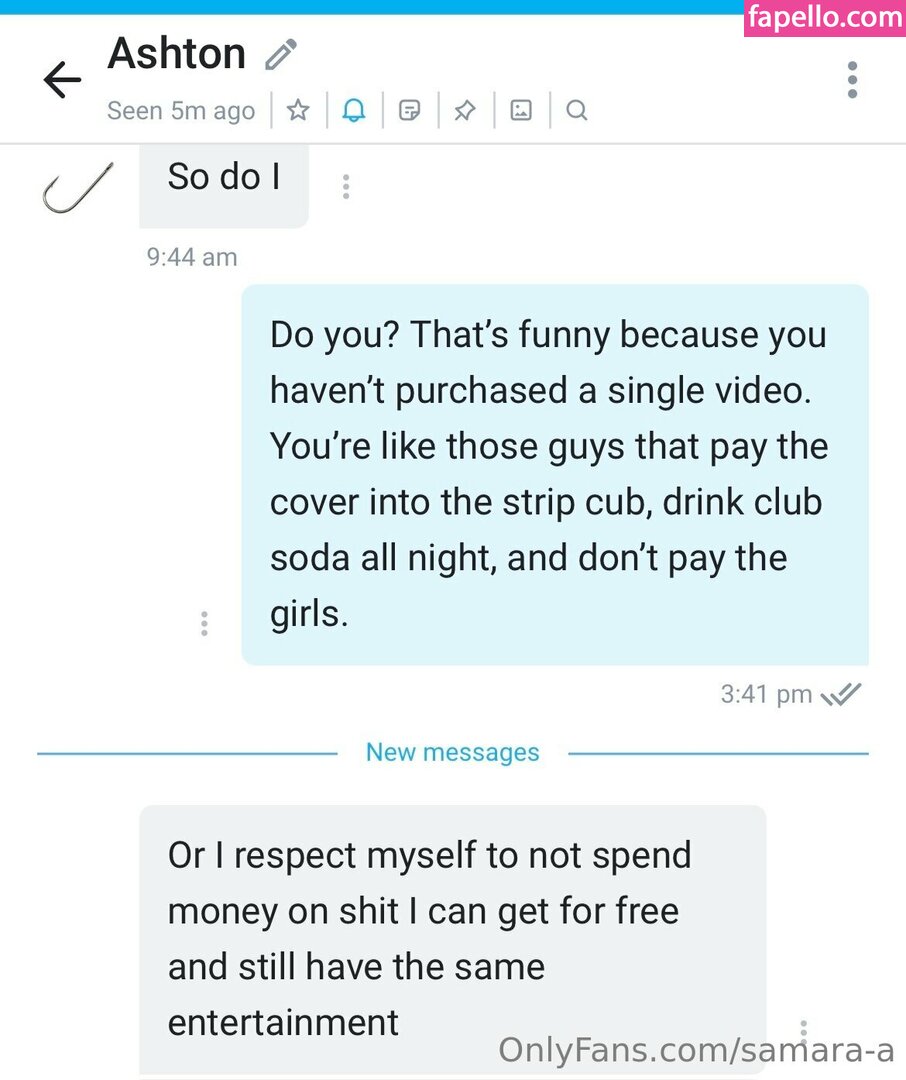Open the chat overflow menu
Viewport: 906px width, 1080px height.
852,80
